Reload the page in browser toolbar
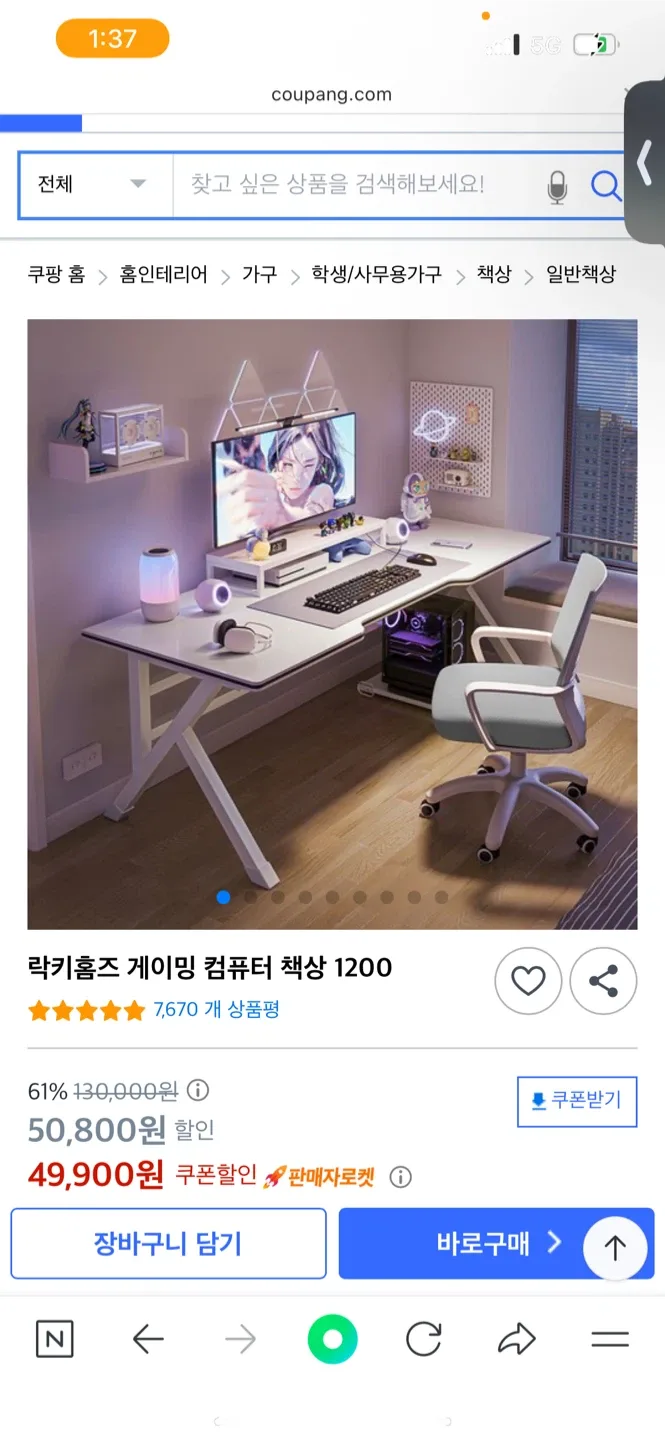Viewport: 665px width, 1440px height. 424,1340
